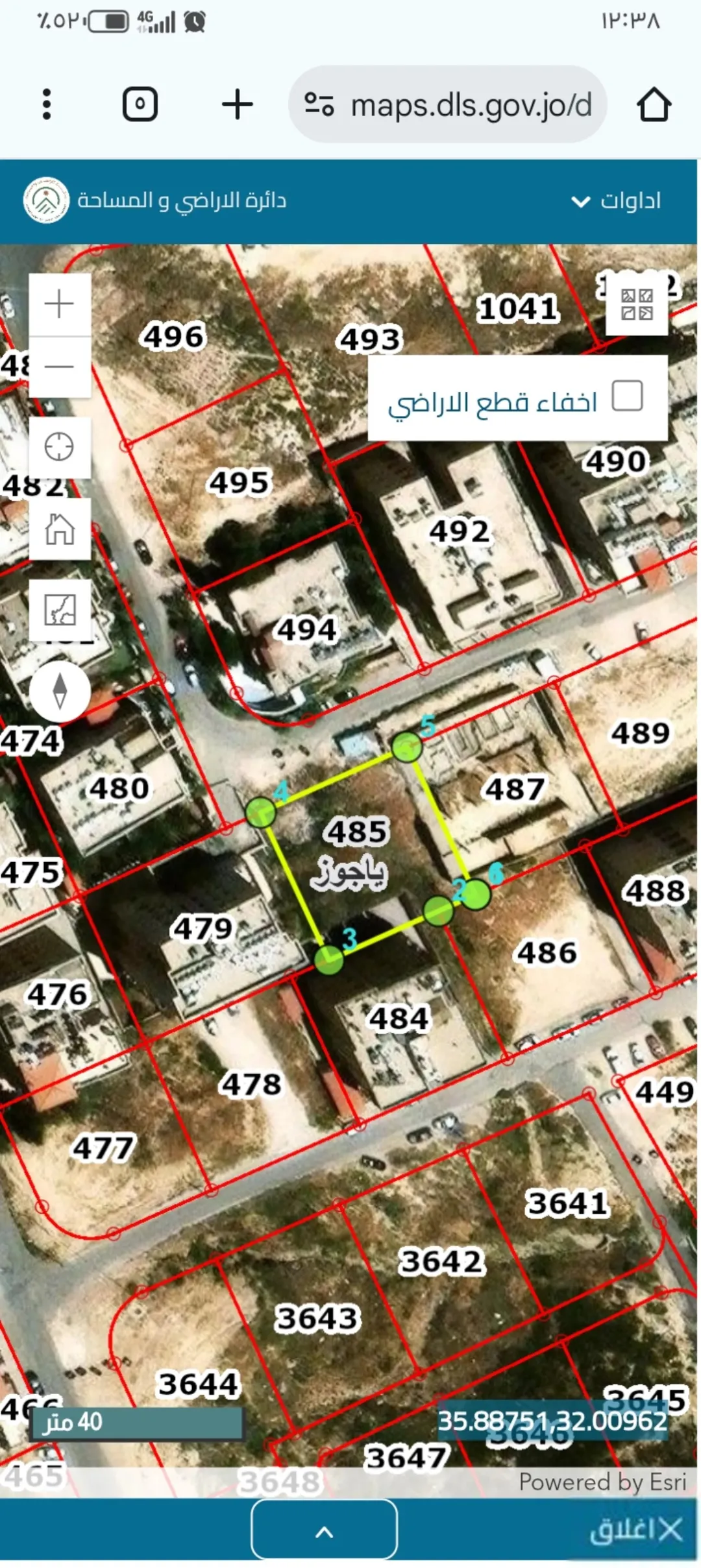This screenshot has width=701, height=1568.
Task: Open a new browser tab
Action: (x=237, y=104)
